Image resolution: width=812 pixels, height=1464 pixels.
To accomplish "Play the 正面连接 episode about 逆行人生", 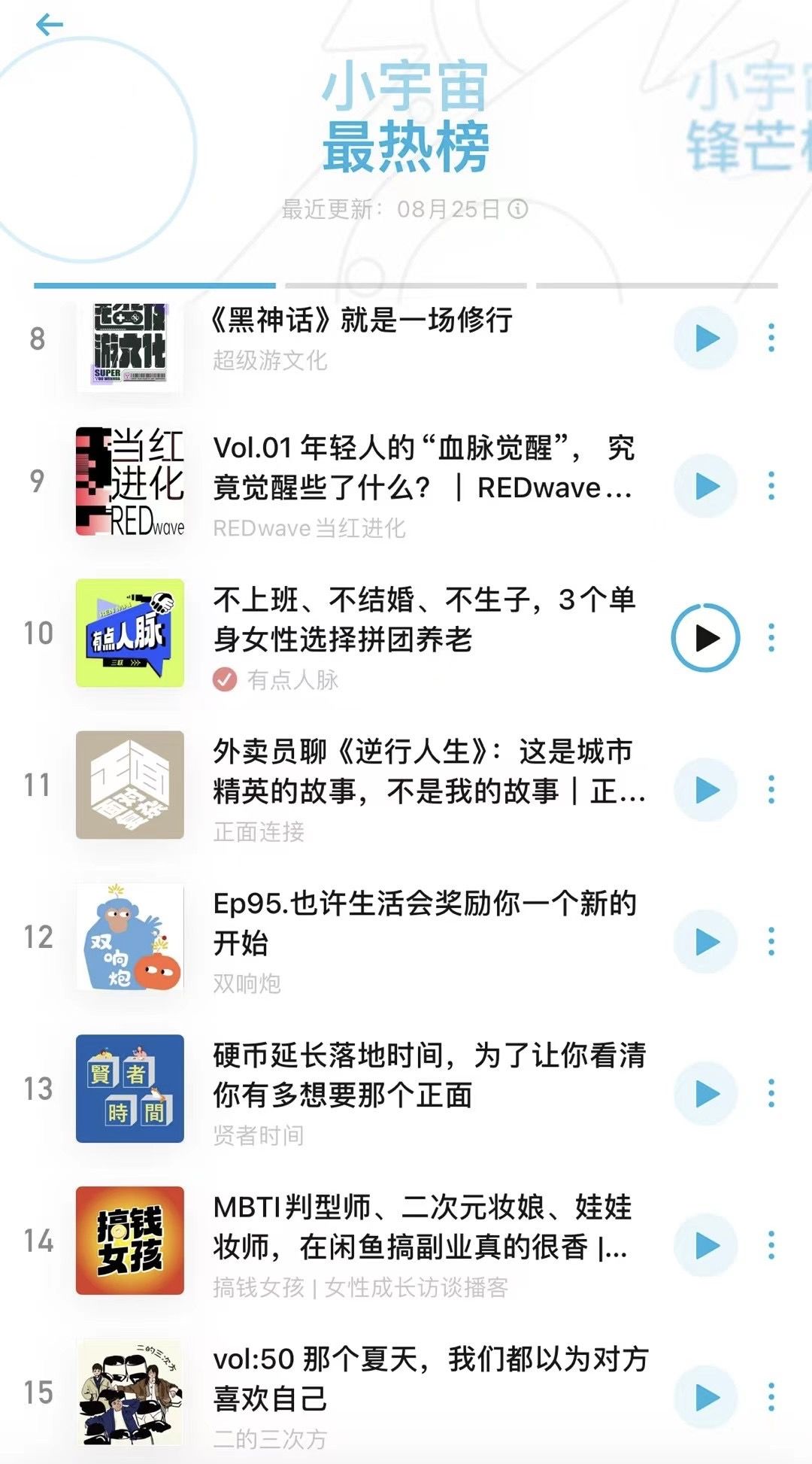I will pos(706,790).
